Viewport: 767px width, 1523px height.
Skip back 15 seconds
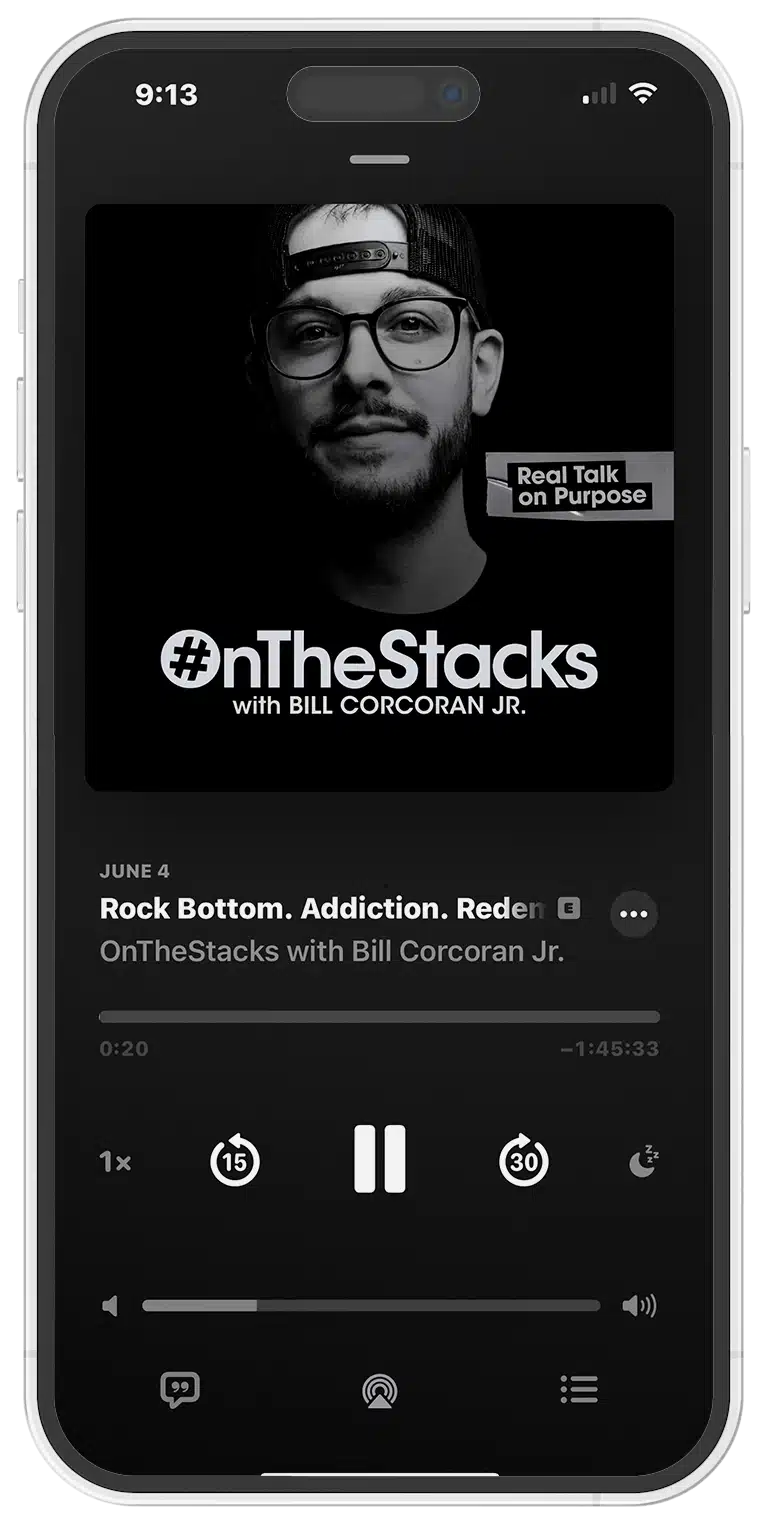tap(235, 1162)
